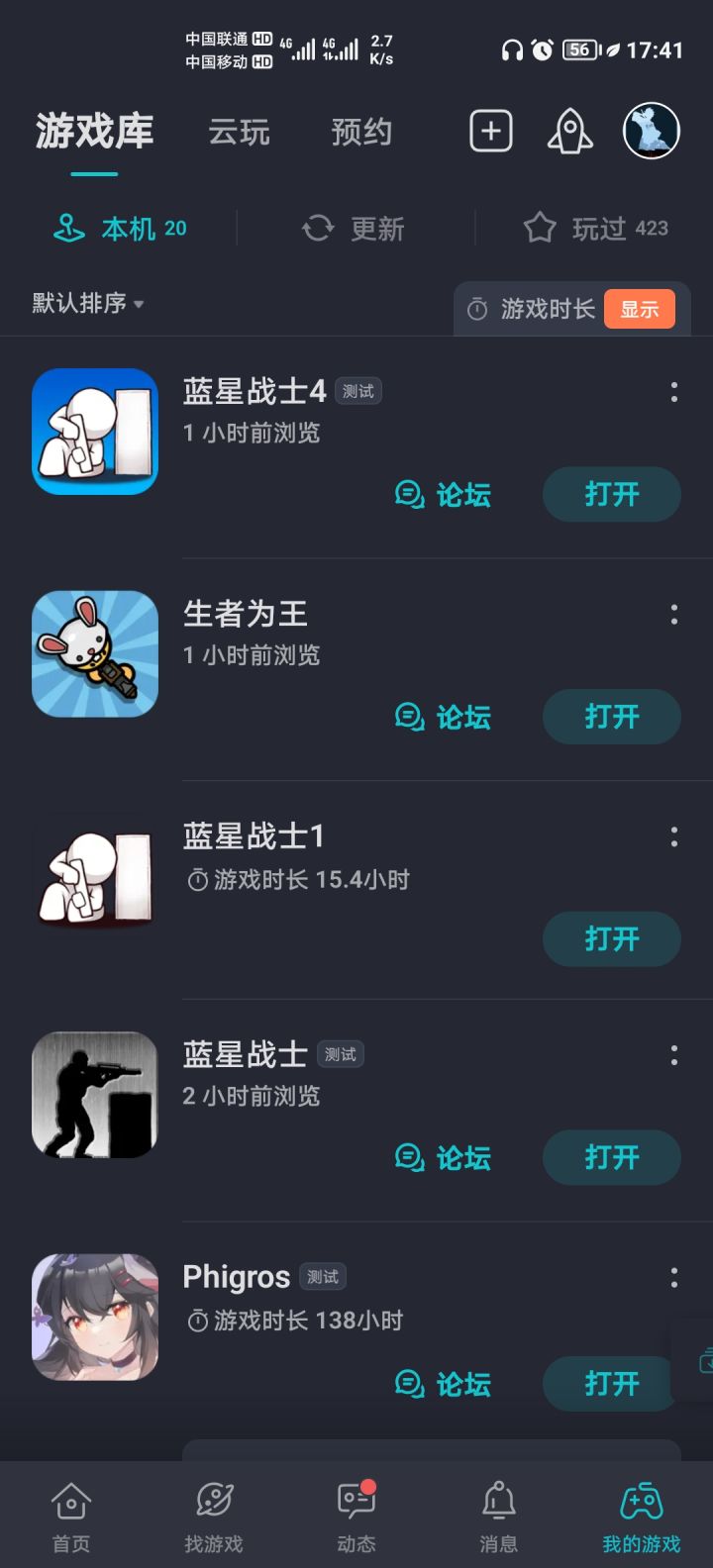This screenshot has width=713, height=1568.
Task: Open the add game plus icon
Action: [x=489, y=131]
